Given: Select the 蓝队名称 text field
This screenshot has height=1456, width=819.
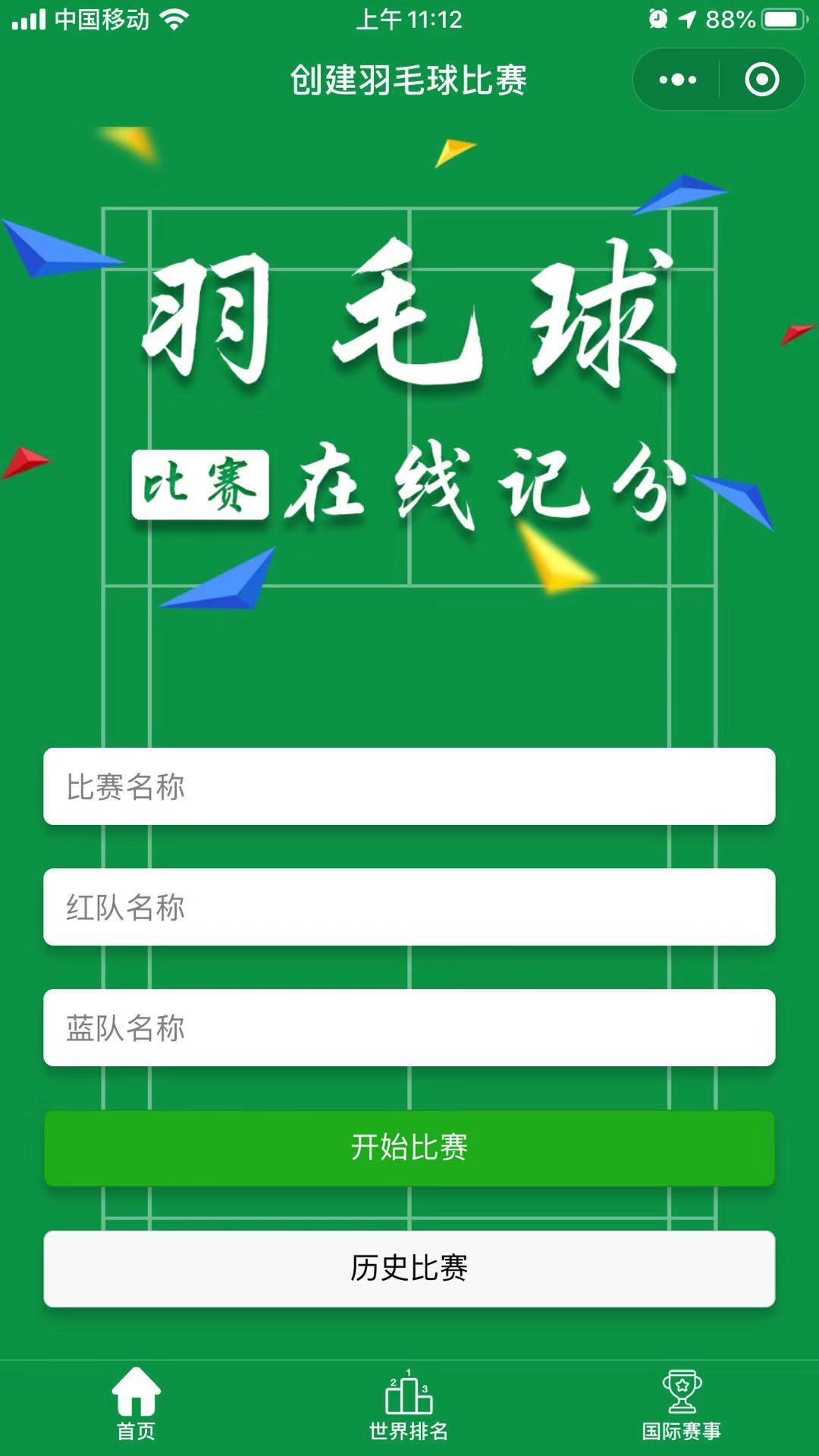Looking at the screenshot, I should pos(409,1028).
